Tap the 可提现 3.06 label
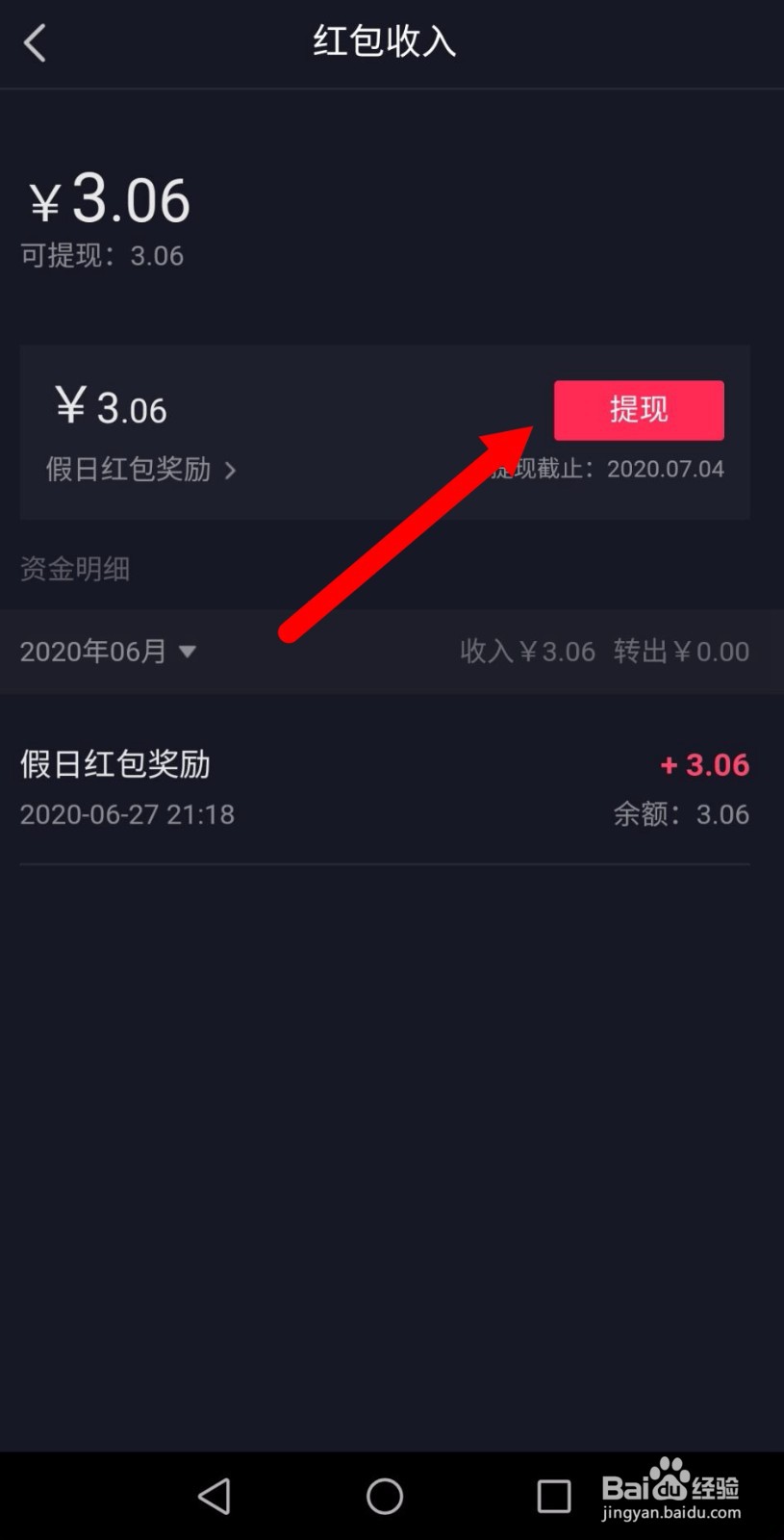784x1540 pixels. point(102,255)
